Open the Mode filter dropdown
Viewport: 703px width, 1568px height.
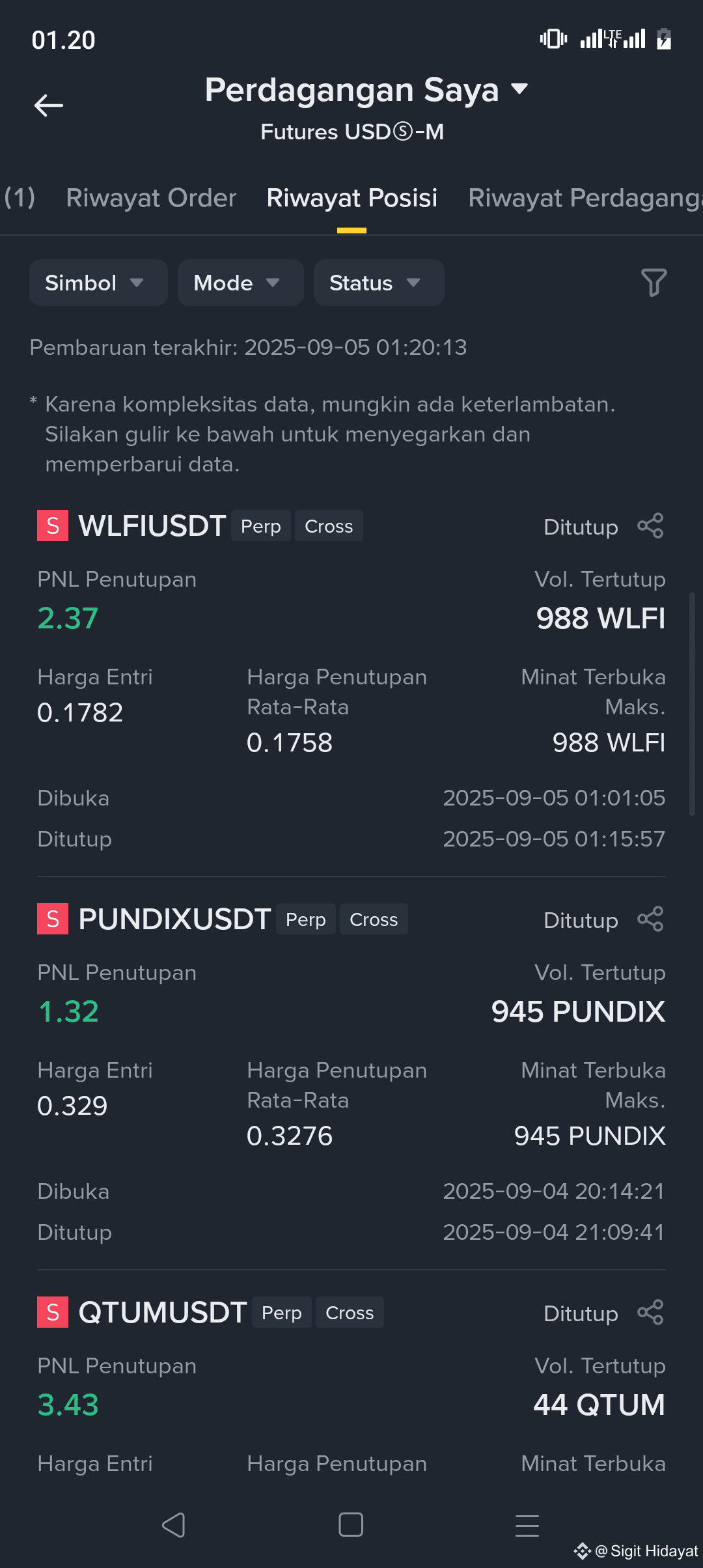[x=240, y=283]
